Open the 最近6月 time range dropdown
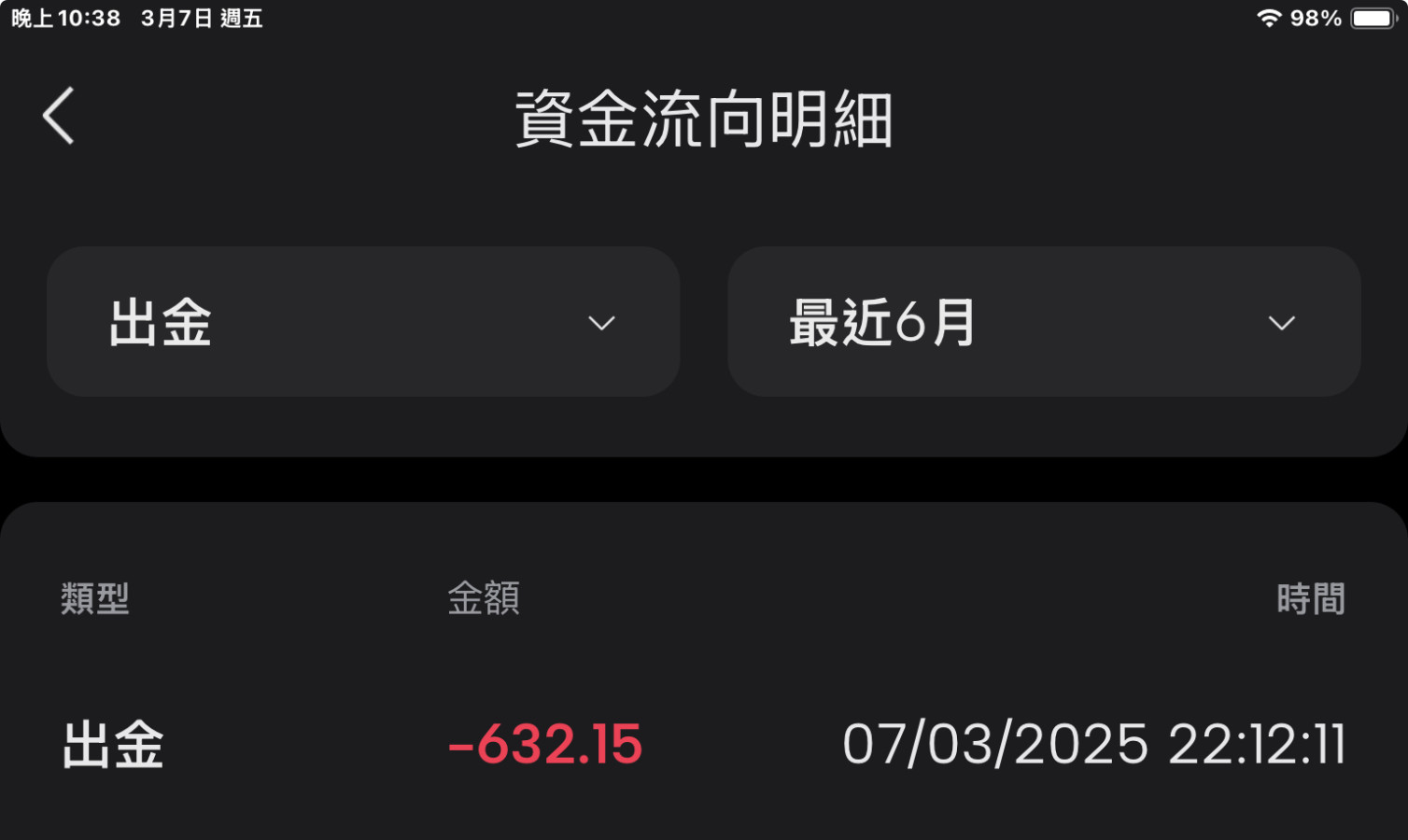This screenshot has width=1408, height=840. [x=1043, y=322]
